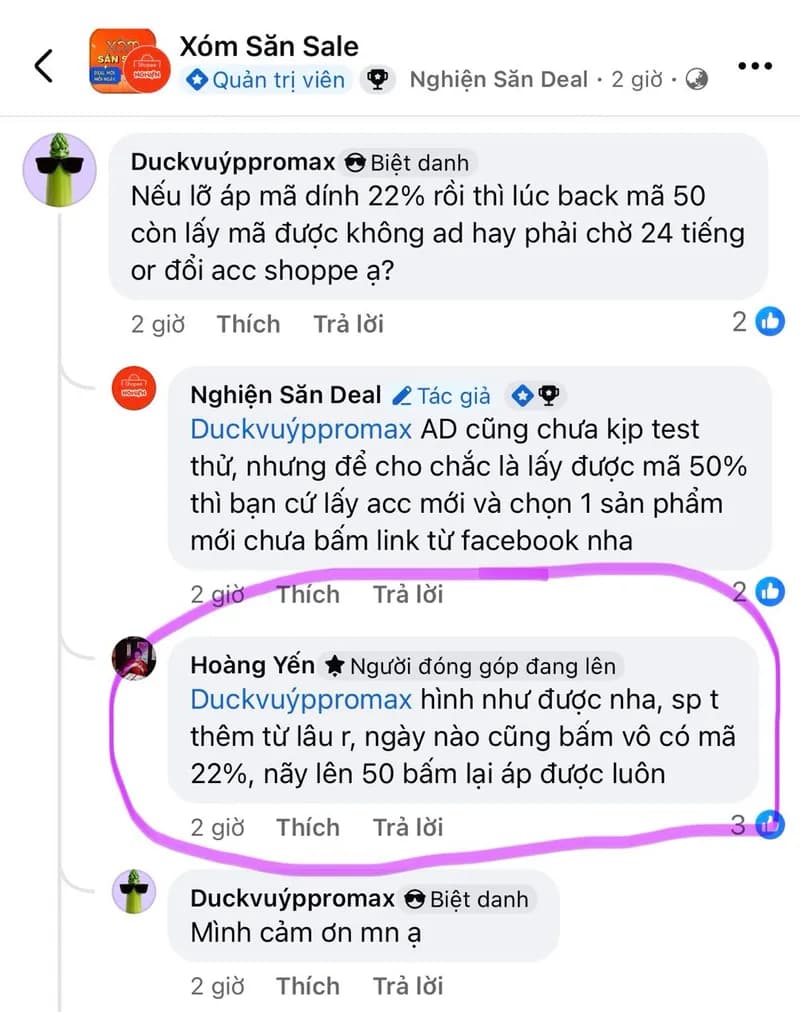Reply to Duckvuýppromax's question about mã 22%
The height and width of the screenshot is (1012, 800).
click(x=348, y=324)
